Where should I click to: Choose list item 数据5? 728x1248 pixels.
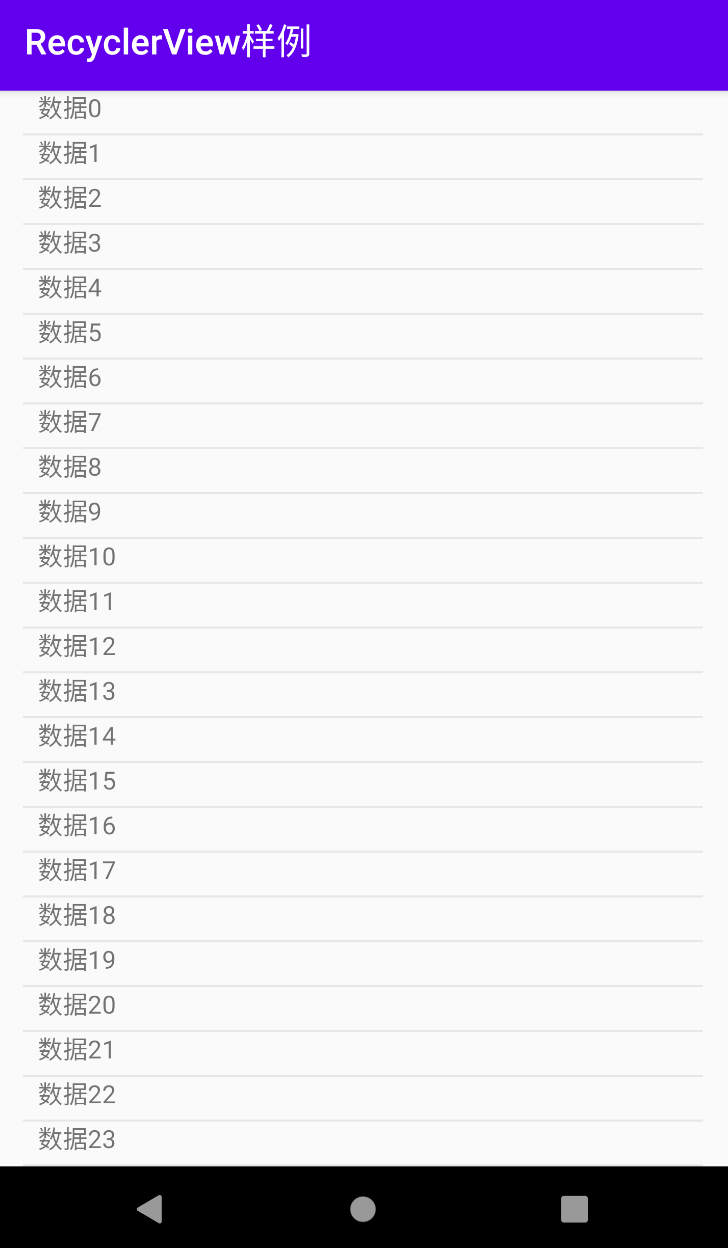[363, 335]
